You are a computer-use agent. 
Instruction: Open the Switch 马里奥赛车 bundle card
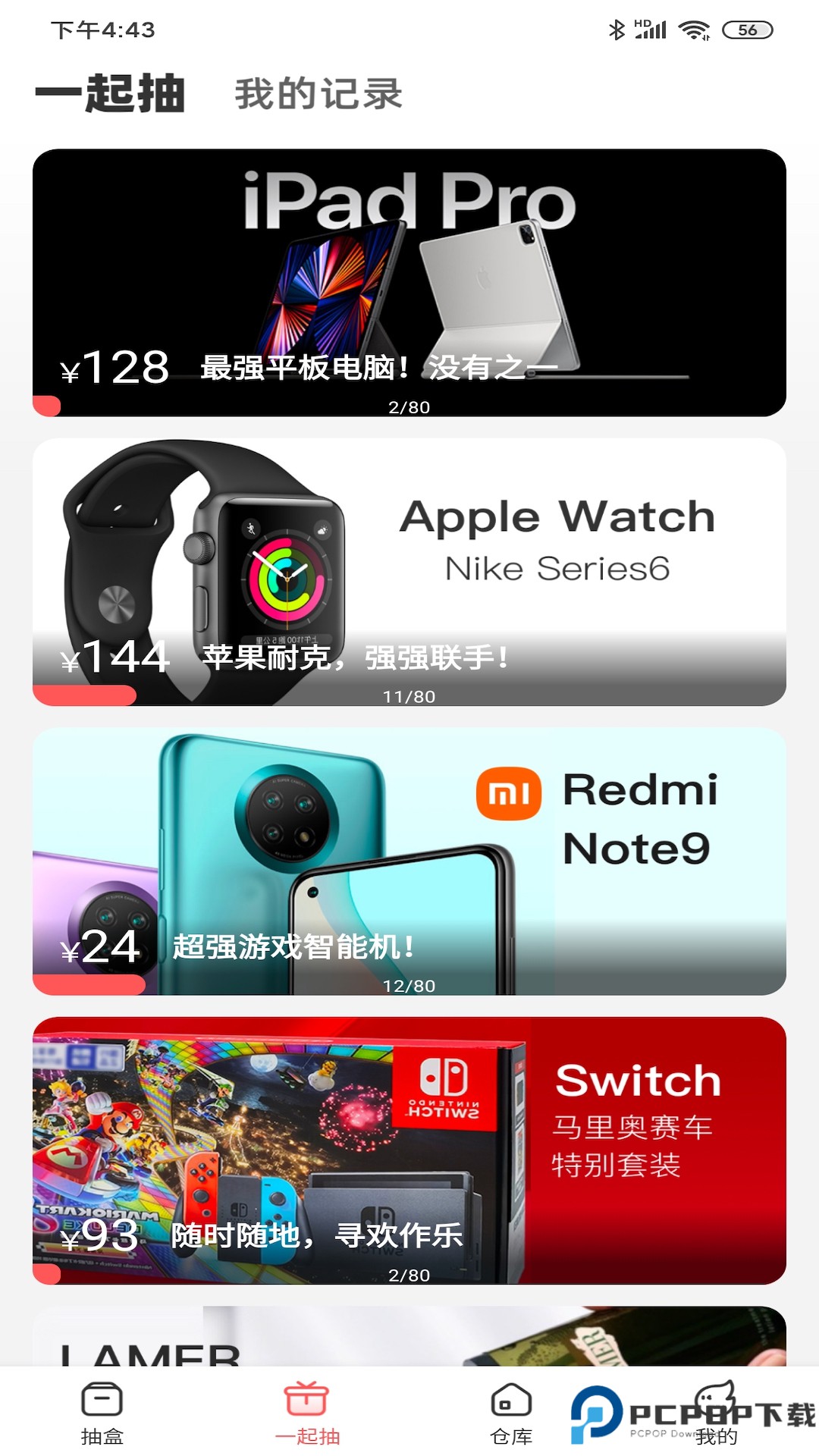409,1150
